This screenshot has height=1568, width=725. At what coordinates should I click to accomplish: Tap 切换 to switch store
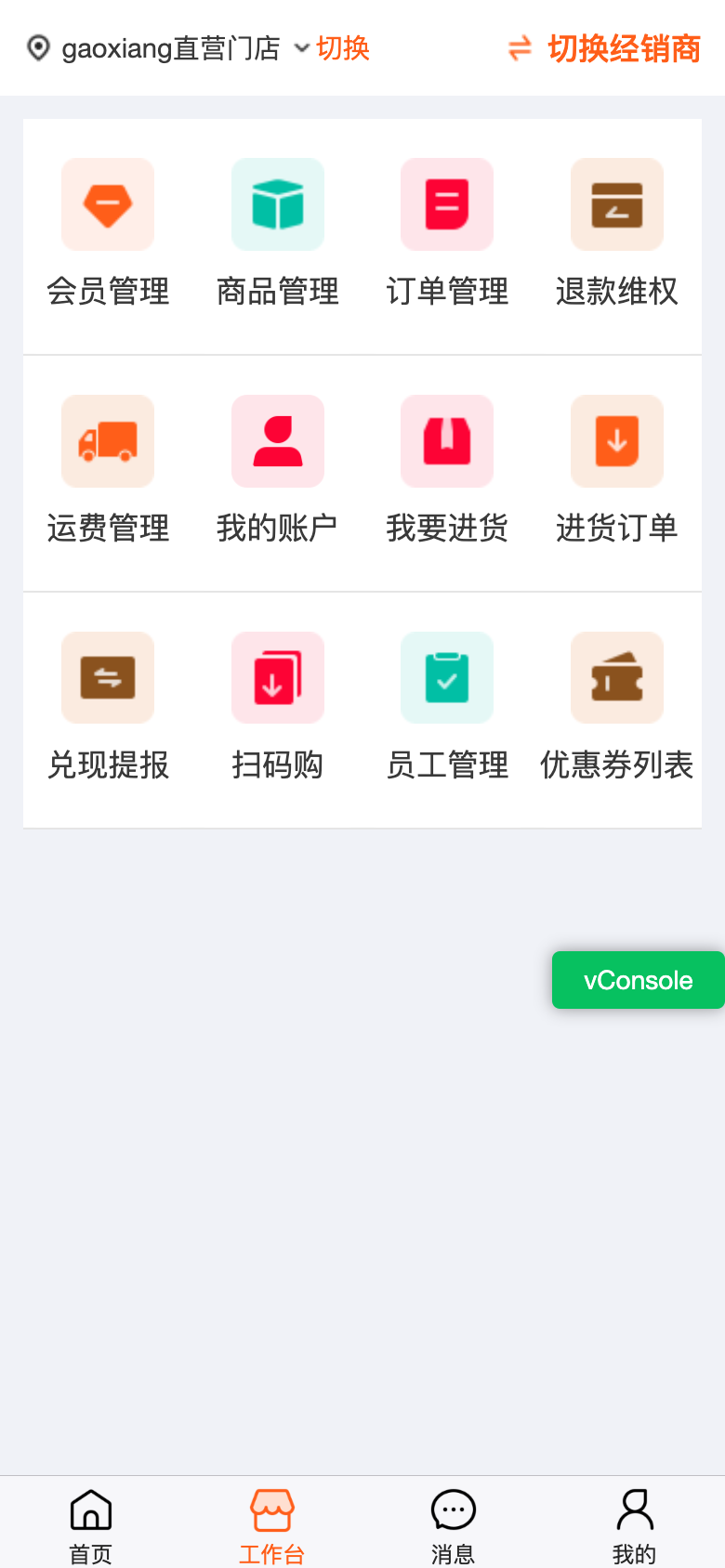tap(343, 48)
